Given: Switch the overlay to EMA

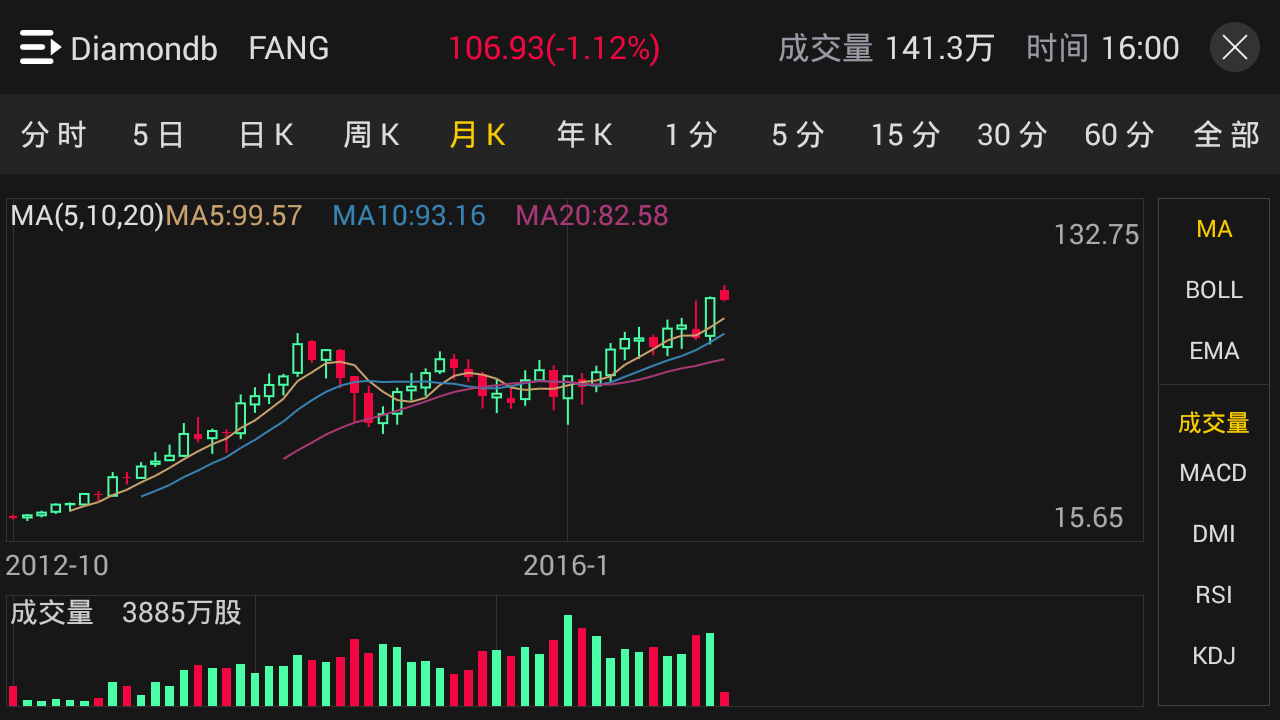Looking at the screenshot, I should click(1214, 351).
